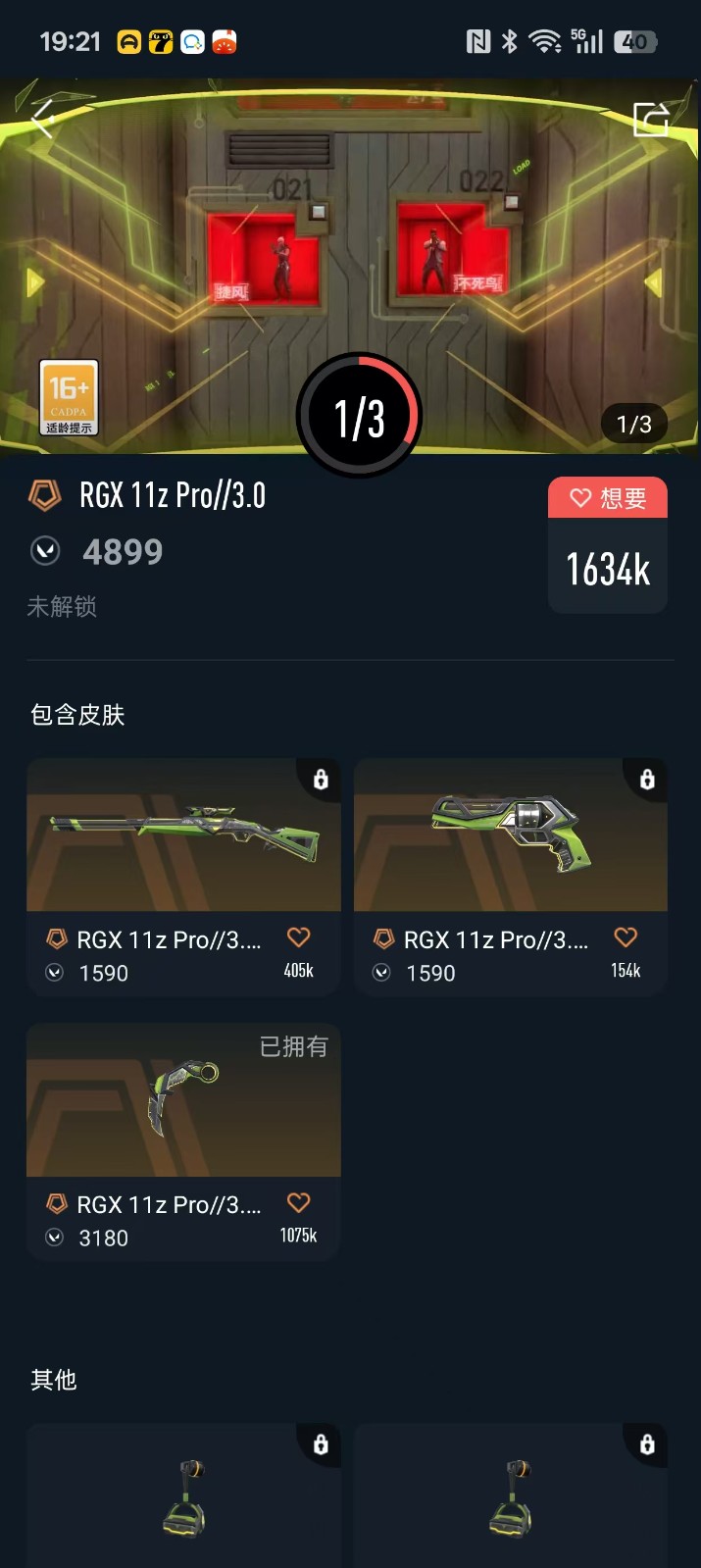Screen dimensions: 701x1568
Task: Share this RGX 11z Pro bundle
Action: click(651, 120)
